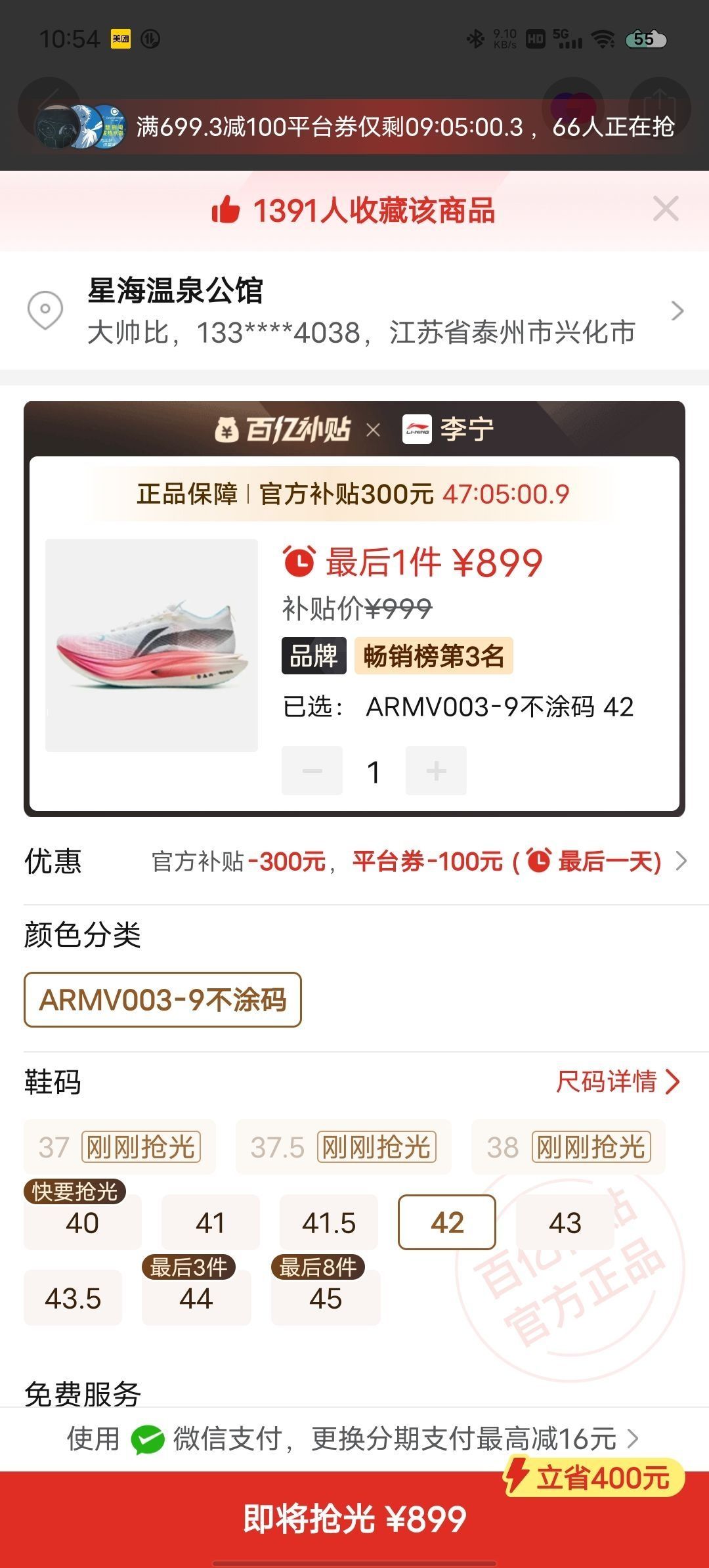
Task: Pick shoe size 41.5
Action: tap(329, 1223)
